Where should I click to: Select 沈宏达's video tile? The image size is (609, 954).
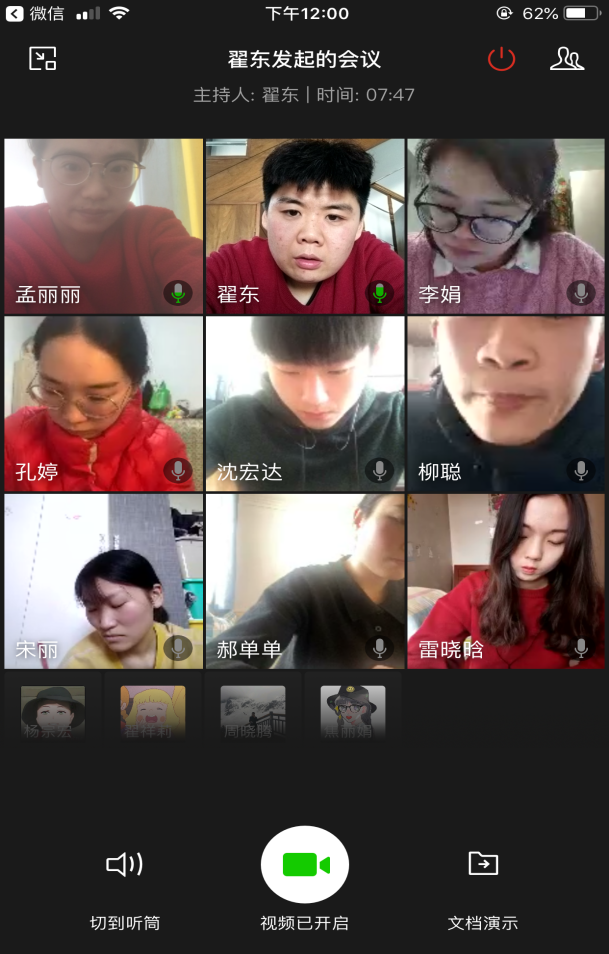(x=305, y=403)
